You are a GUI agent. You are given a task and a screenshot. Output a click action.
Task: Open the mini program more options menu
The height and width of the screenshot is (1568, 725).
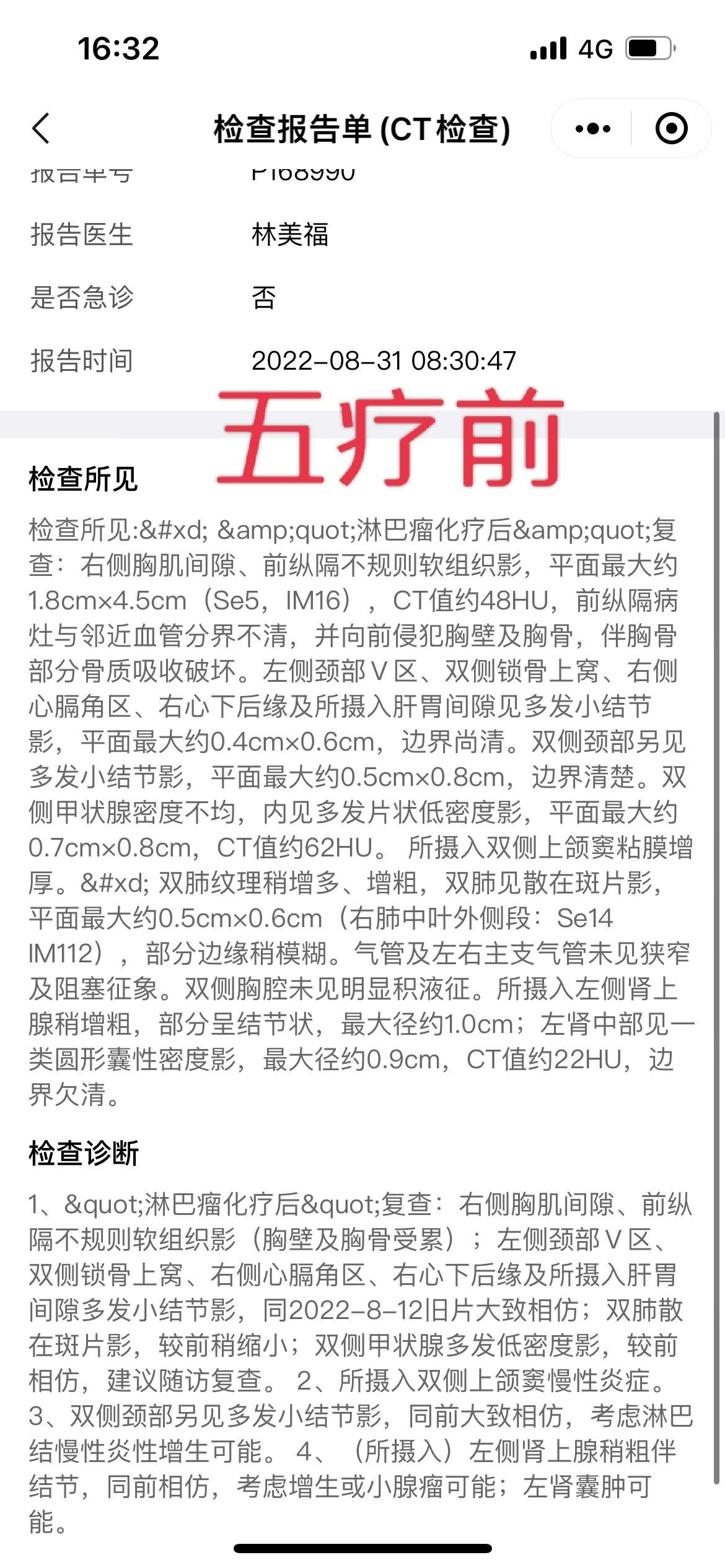pos(592,129)
